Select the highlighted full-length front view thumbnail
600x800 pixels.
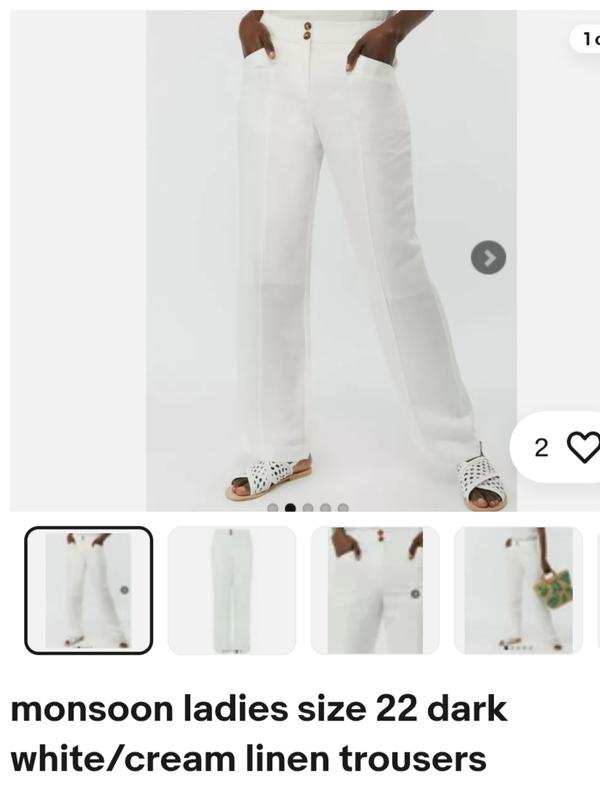coord(89,590)
